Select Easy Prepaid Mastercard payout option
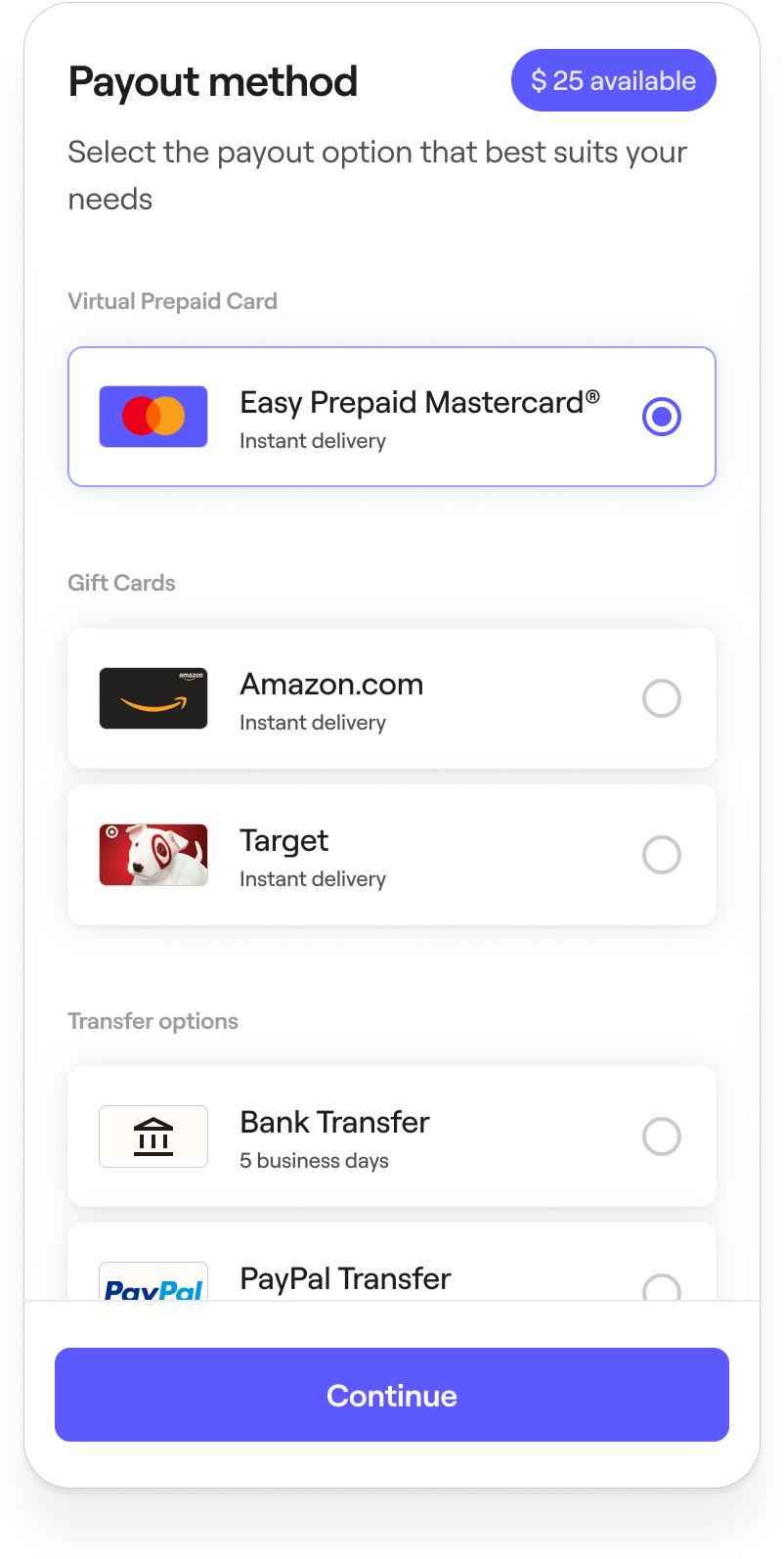This screenshot has width=784, height=1559. [x=661, y=418]
